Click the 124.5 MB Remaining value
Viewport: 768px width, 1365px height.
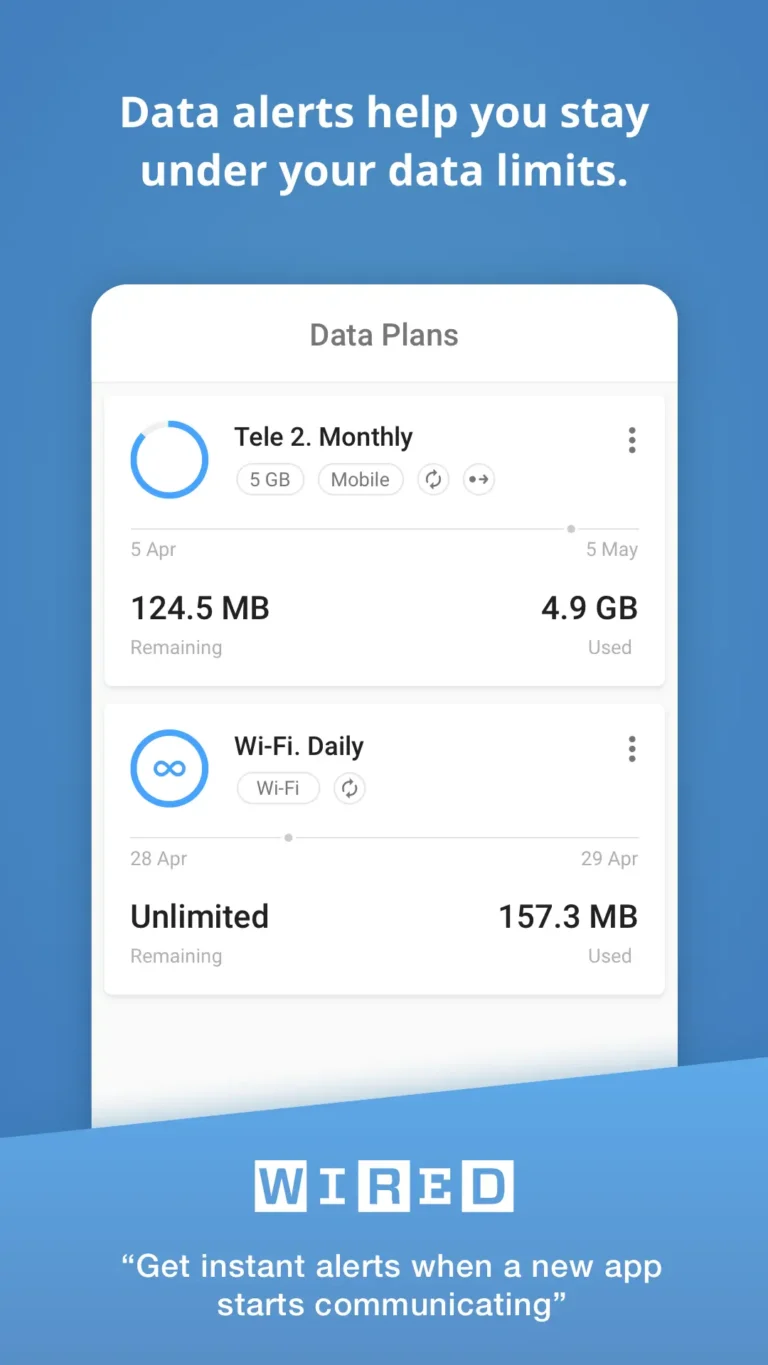200,608
